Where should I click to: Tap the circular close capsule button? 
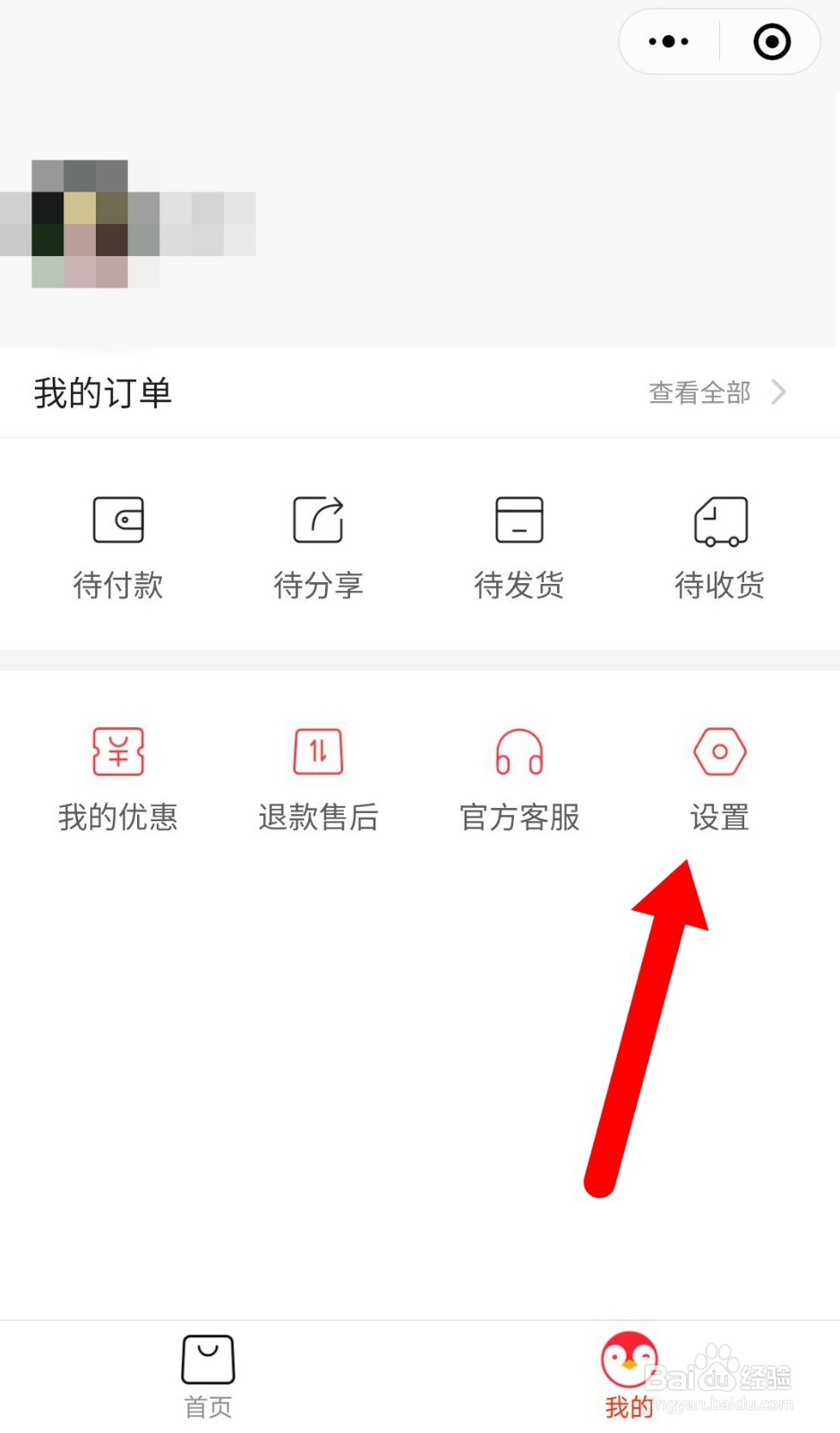770,41
